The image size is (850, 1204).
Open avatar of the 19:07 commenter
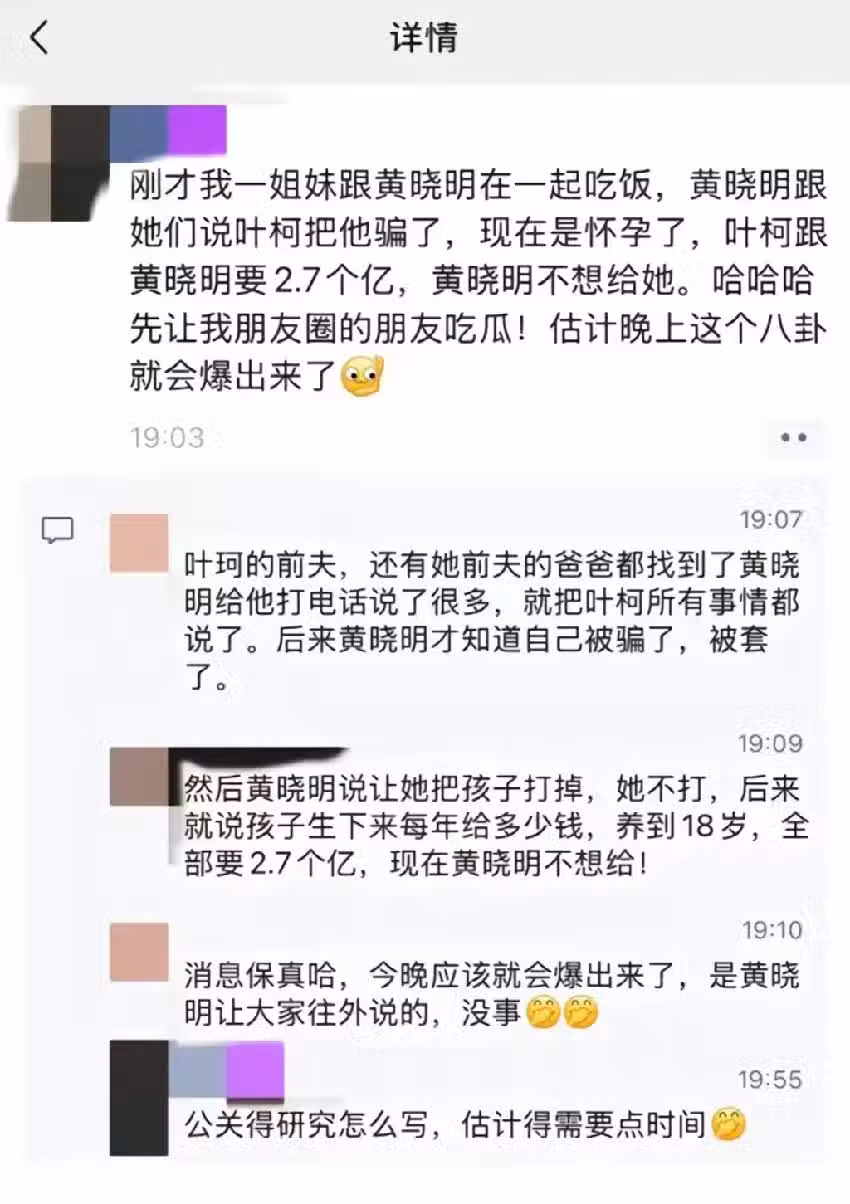click(138, 543)
